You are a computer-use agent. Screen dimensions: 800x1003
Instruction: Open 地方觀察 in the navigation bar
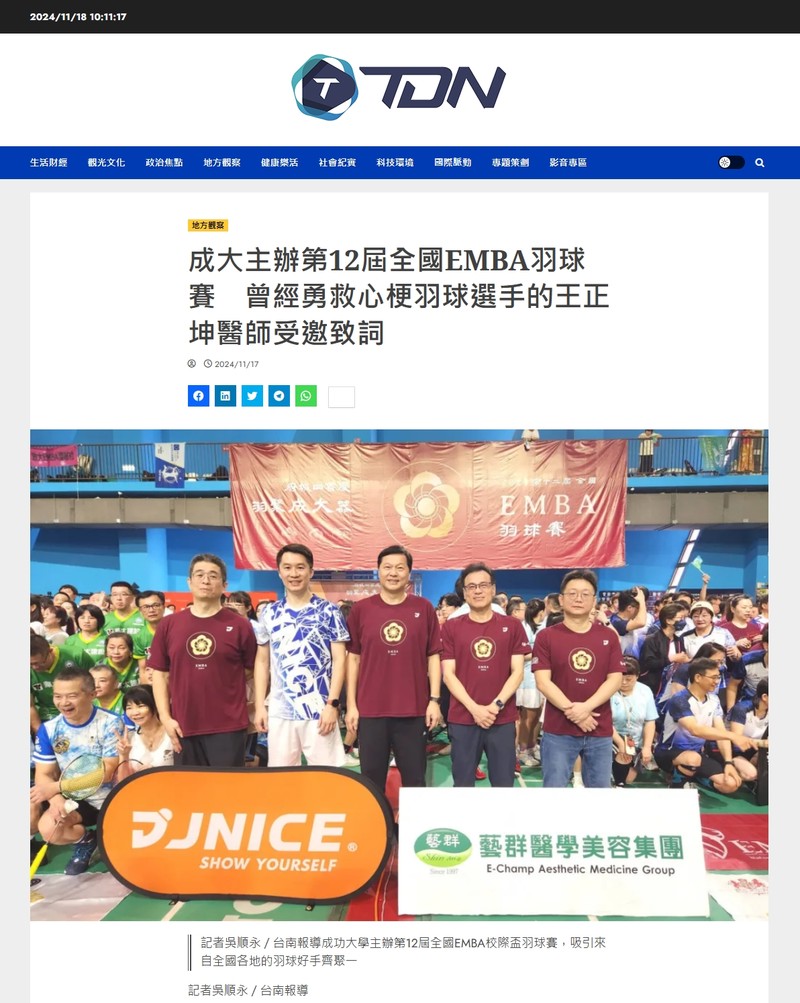click(222, 163)
